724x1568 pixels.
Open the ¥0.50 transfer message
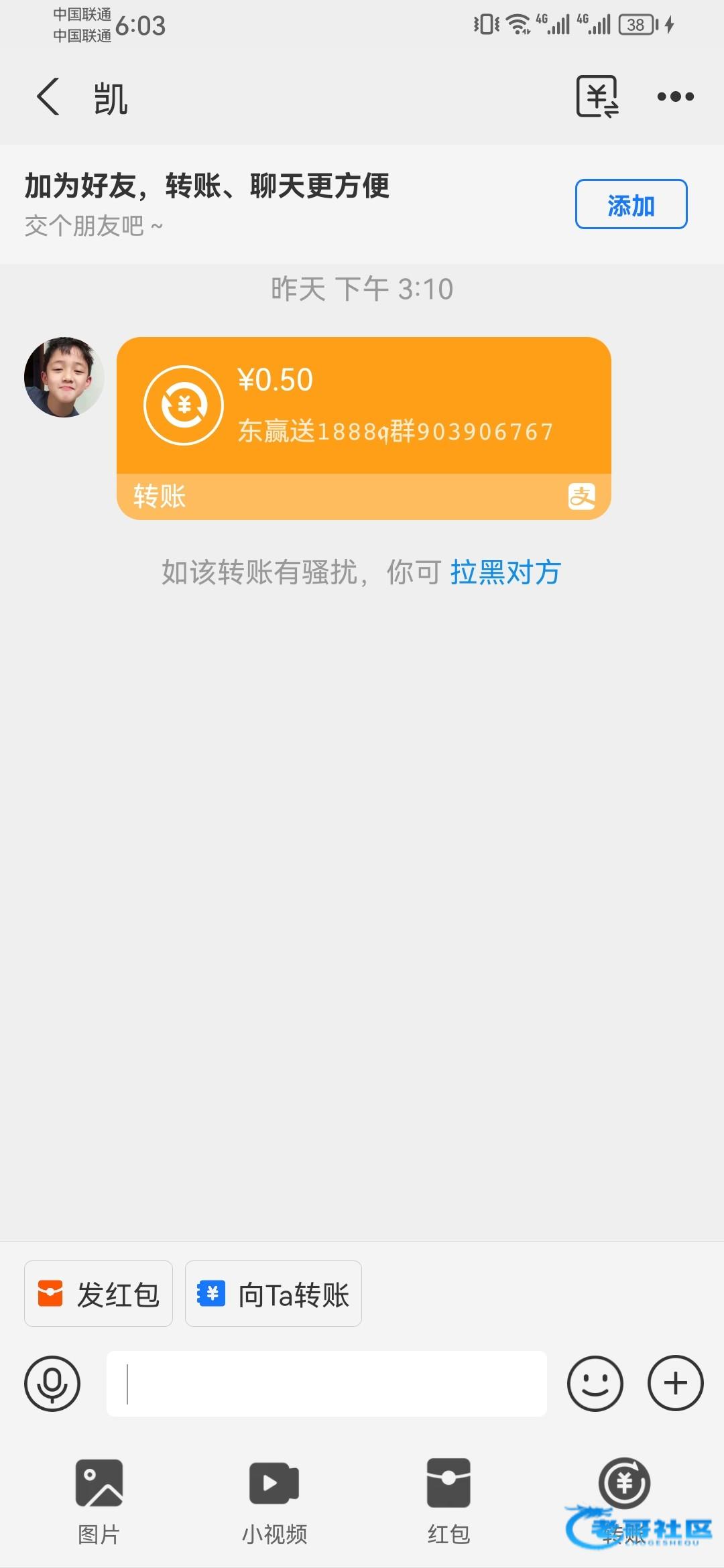coord(363,428)
